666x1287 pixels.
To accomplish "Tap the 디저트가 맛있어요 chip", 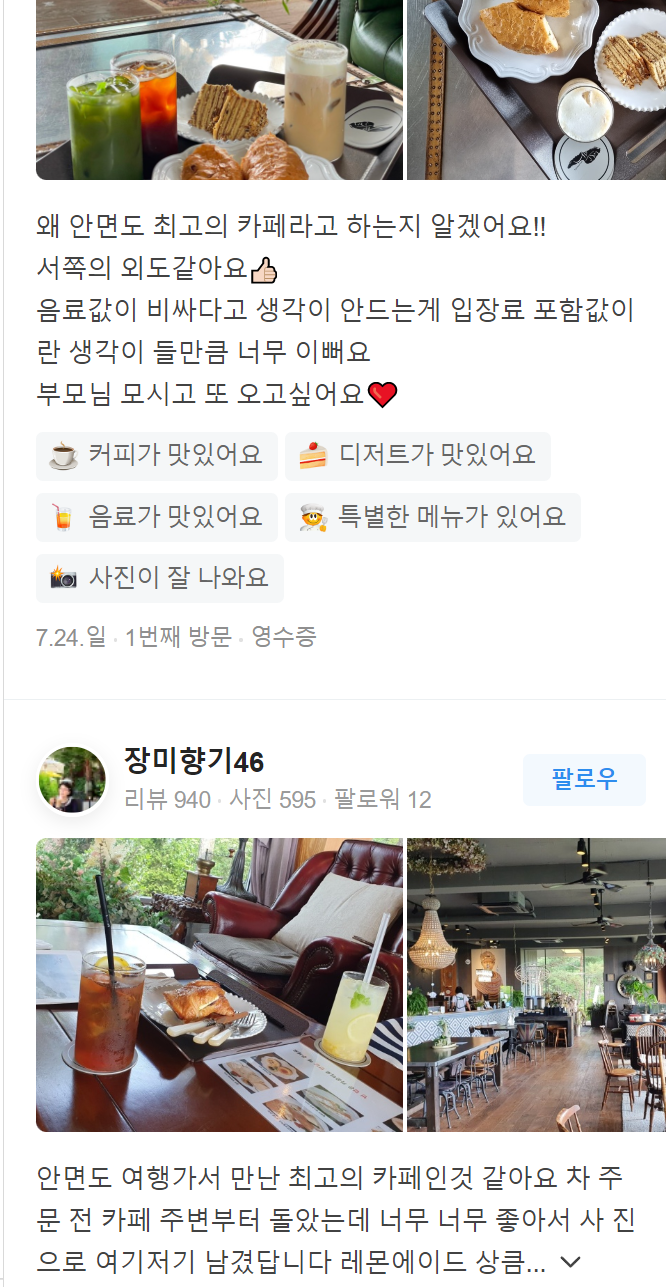I will pos(417,456).
